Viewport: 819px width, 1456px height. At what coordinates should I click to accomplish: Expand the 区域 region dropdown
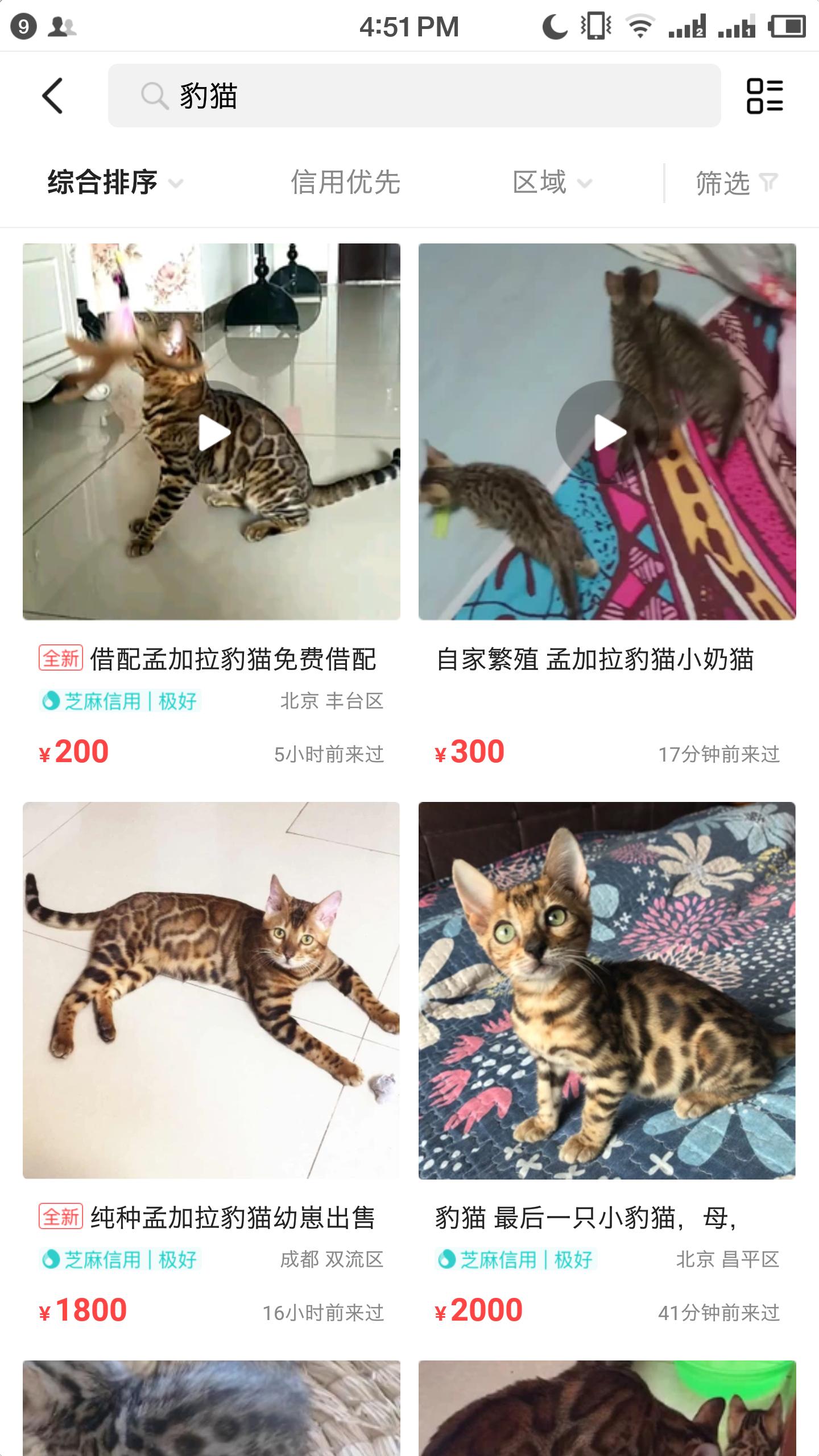(552, 183)
